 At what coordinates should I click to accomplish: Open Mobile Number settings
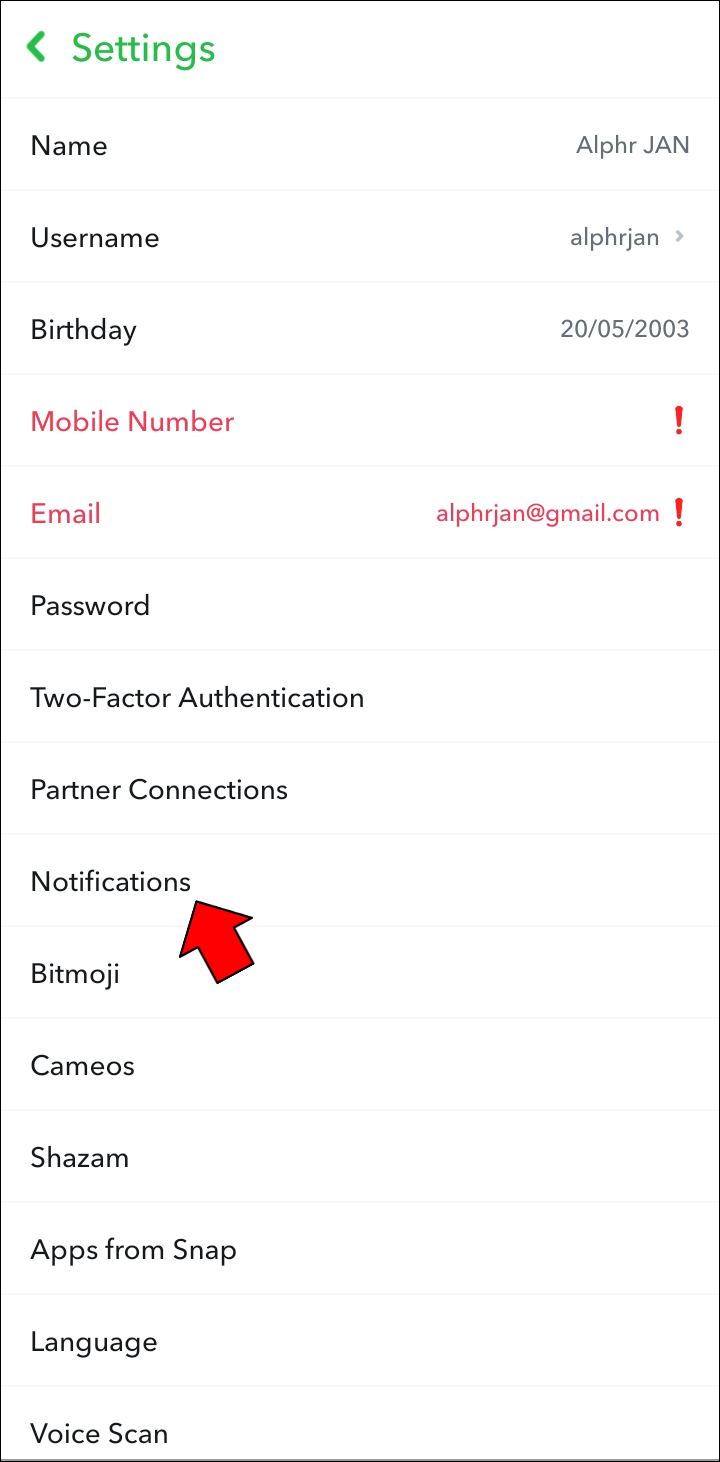click(x=360, y=421)
